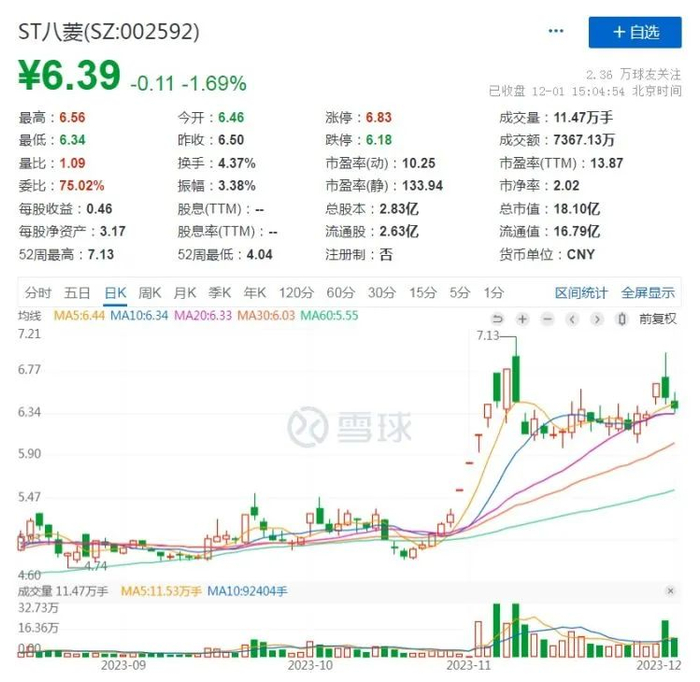This screenshot has height=682, width=700.
Task: Zoom in the chart with plus icon
Action: [x=522, y=319]
